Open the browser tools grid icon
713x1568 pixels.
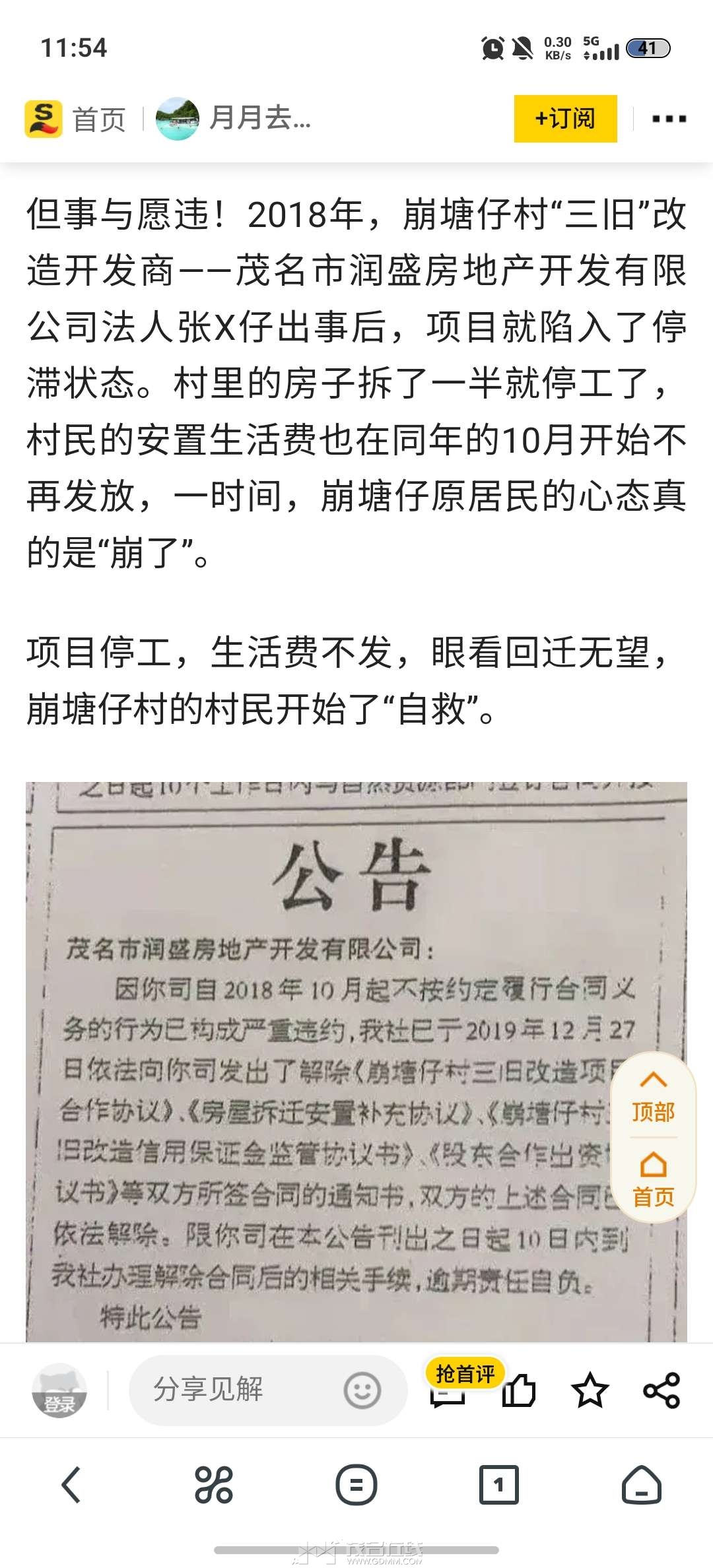(214, 1486)
